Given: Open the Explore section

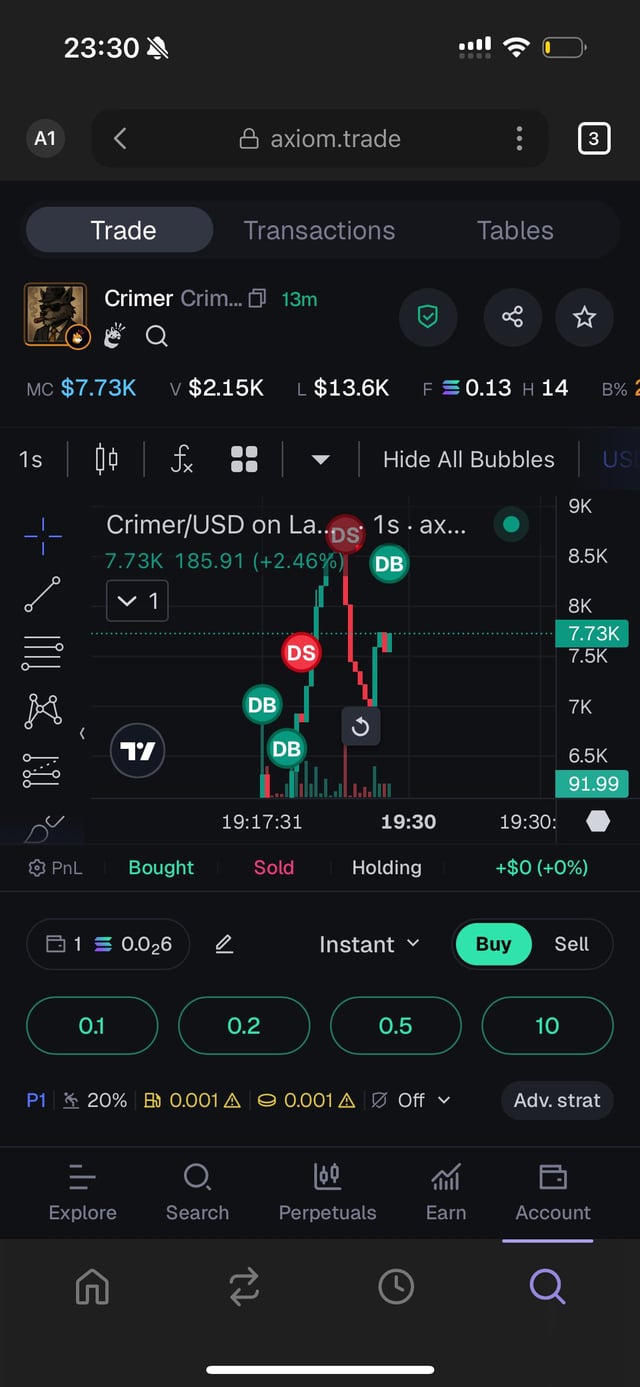Looking at the screenshot, I should pos(82,1192).
